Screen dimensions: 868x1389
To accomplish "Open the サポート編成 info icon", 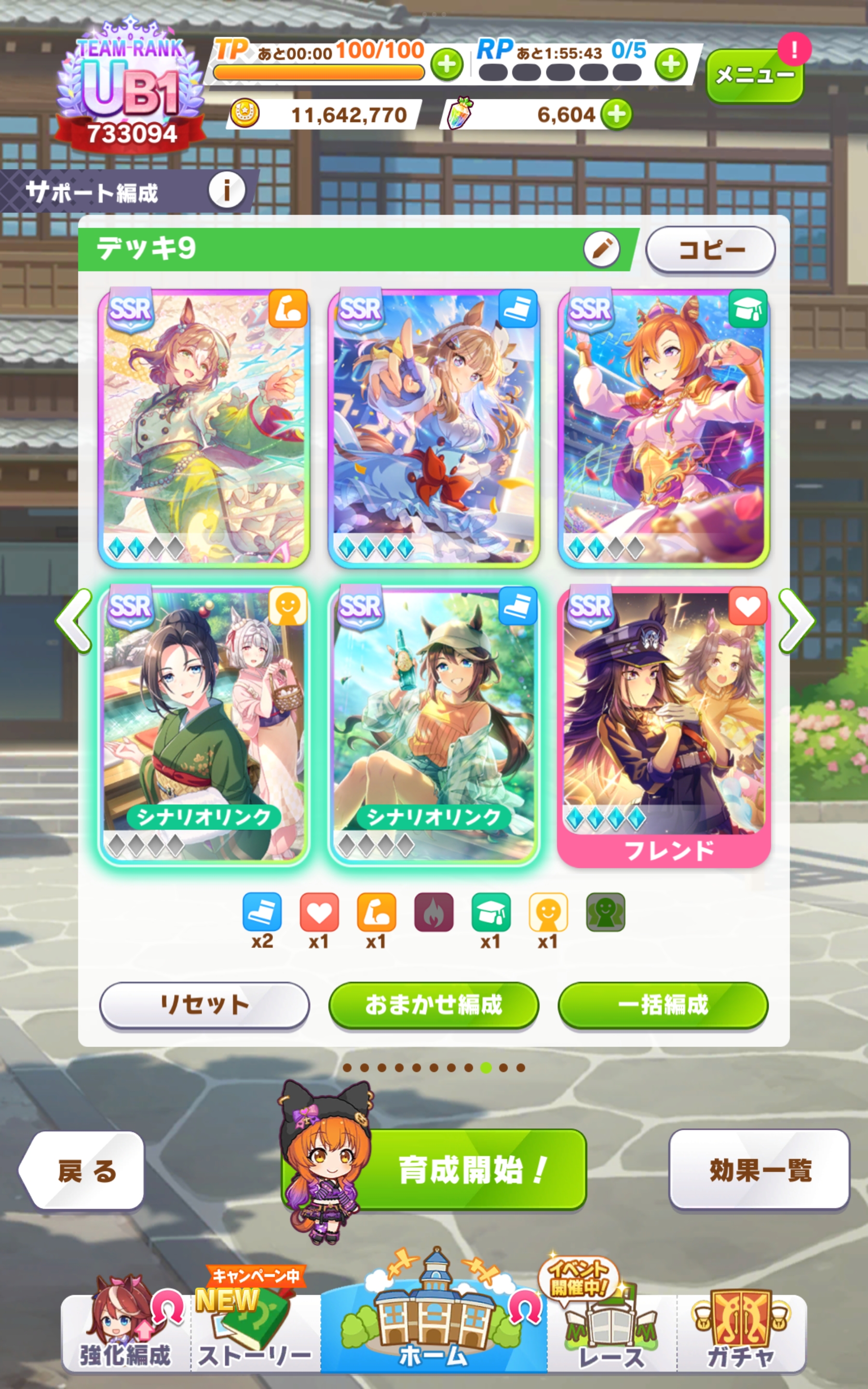I will coord(227,190).
